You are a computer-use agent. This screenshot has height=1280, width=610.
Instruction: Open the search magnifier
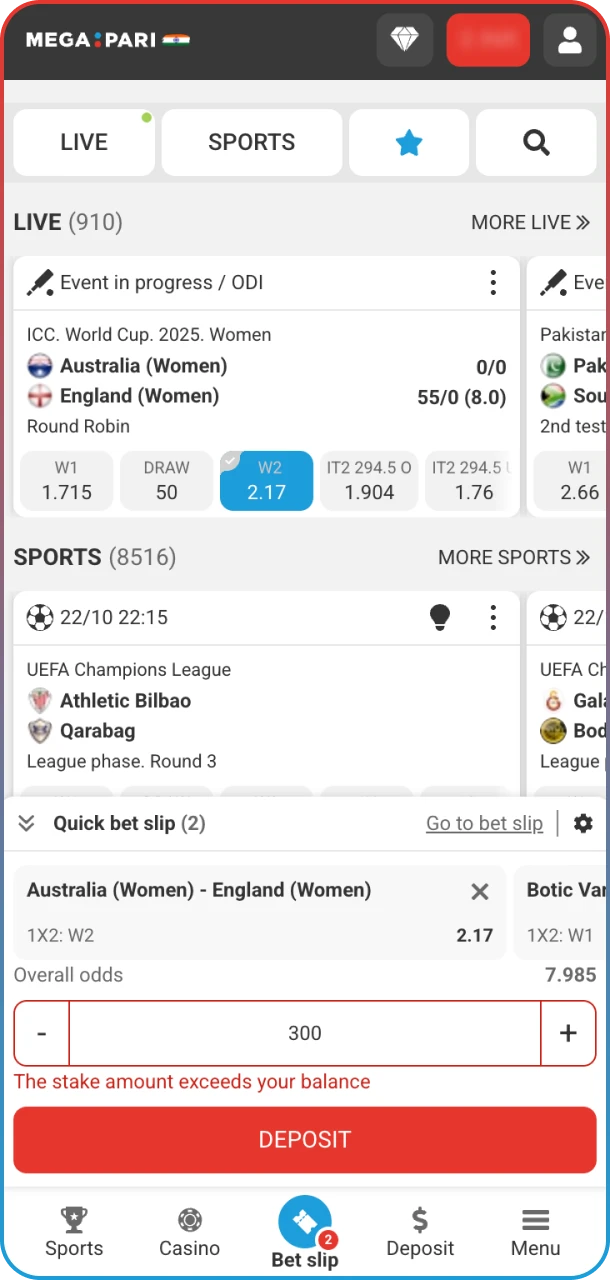click(536, 142)
